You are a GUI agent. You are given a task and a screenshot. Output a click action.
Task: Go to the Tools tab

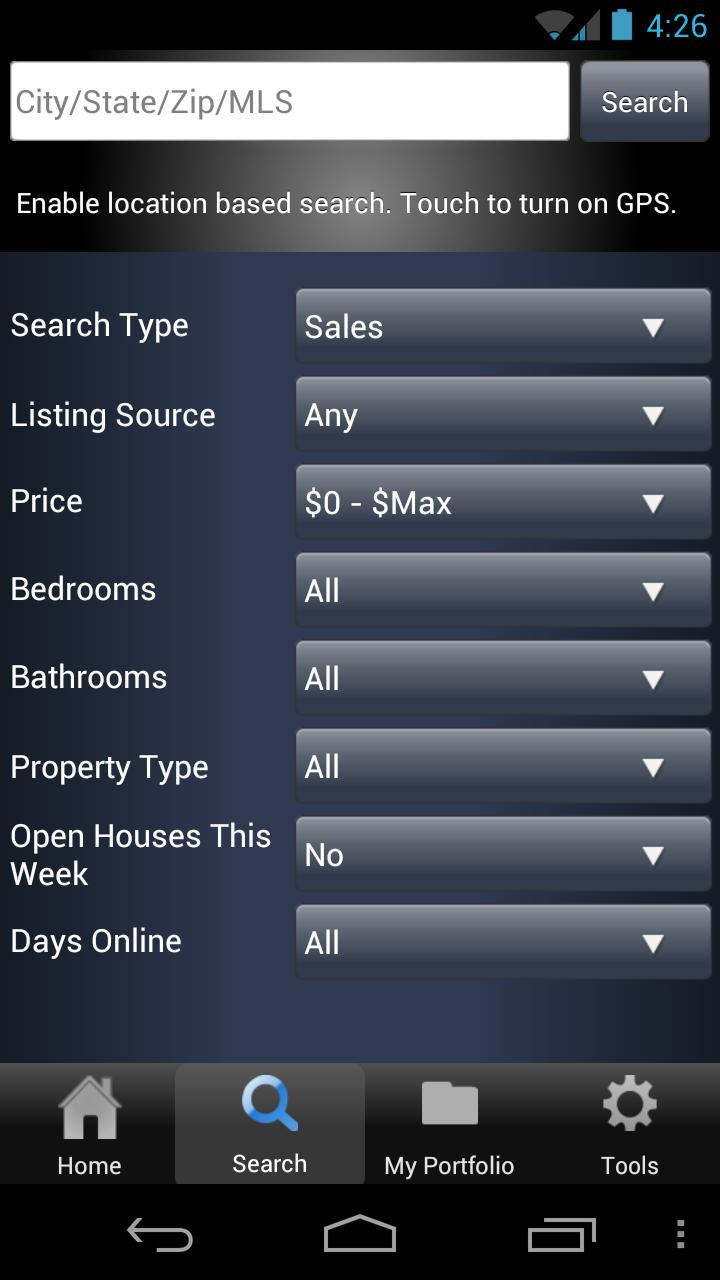pyautogui.click(x=630, y=1125)
